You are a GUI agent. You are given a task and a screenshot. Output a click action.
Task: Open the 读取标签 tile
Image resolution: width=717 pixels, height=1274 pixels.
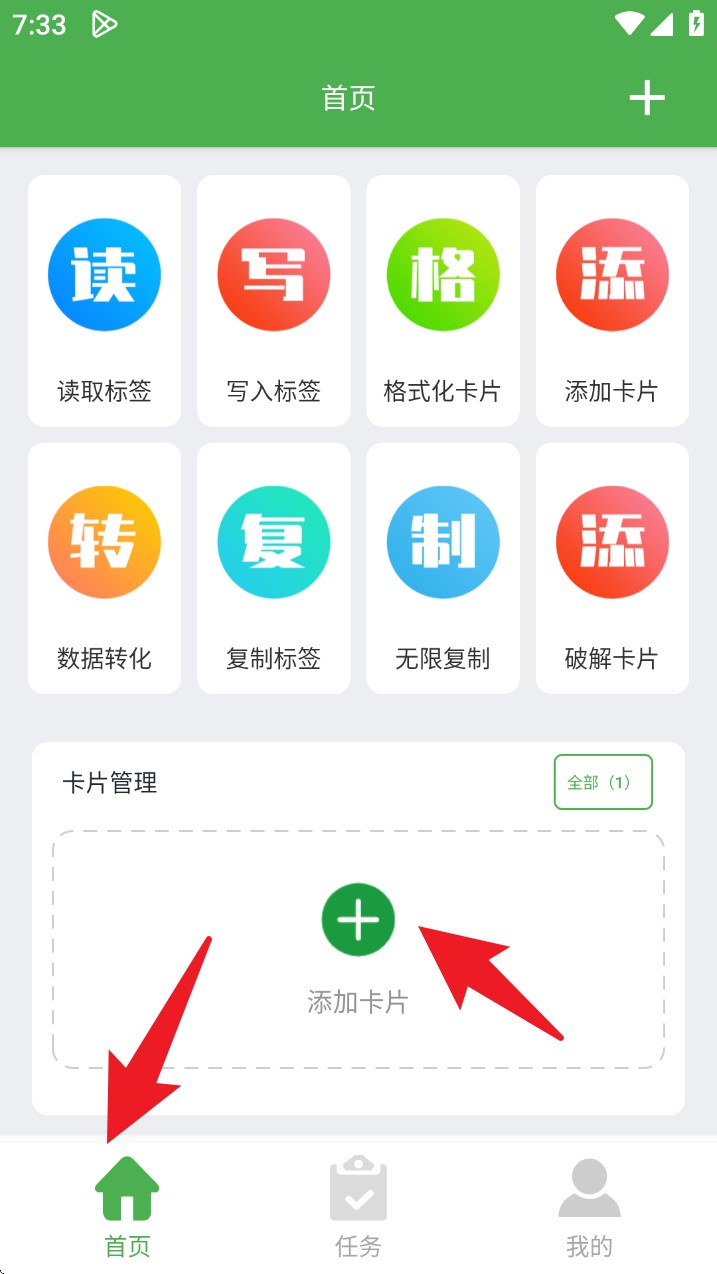click(x=105, y=301)
